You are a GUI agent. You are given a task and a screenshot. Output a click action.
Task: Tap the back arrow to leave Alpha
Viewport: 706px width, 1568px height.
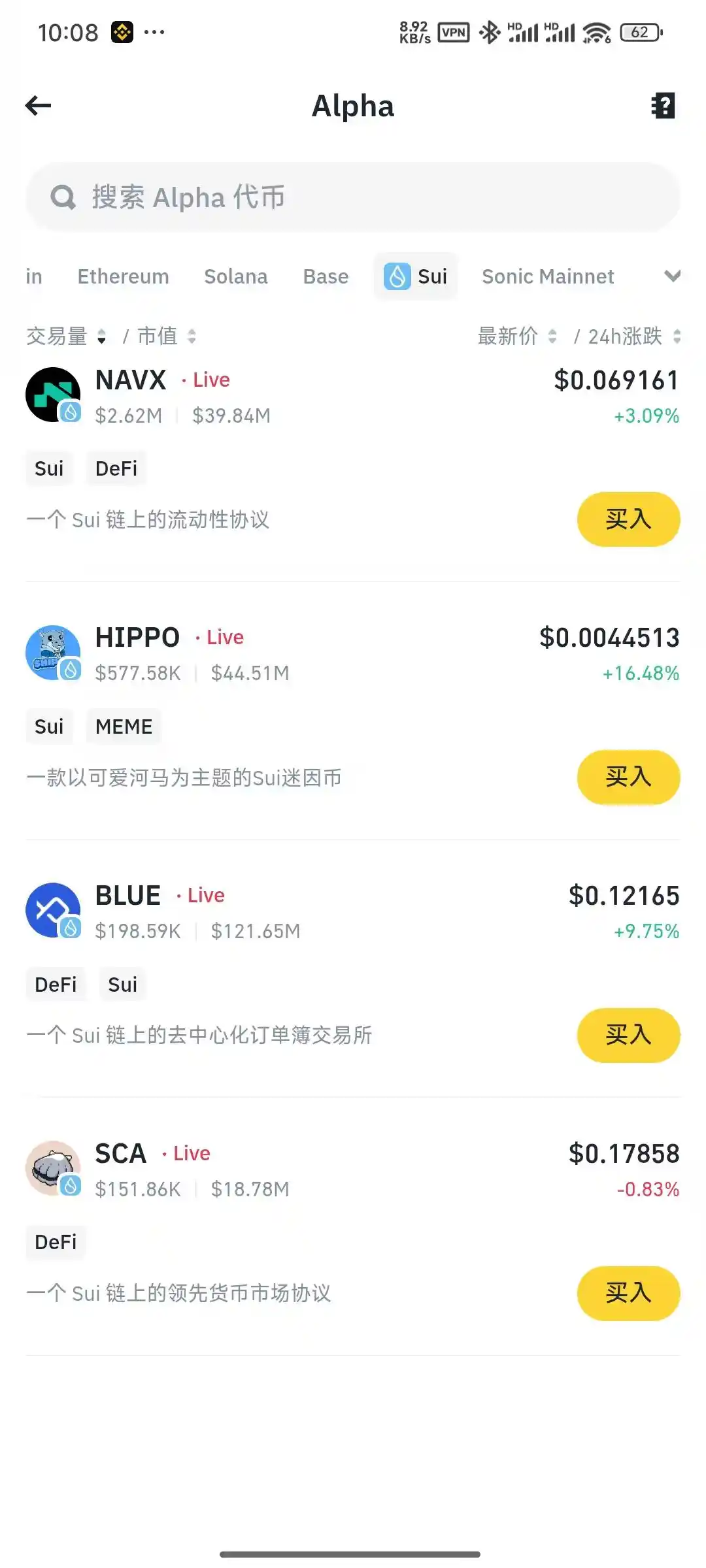click(39, 105)
